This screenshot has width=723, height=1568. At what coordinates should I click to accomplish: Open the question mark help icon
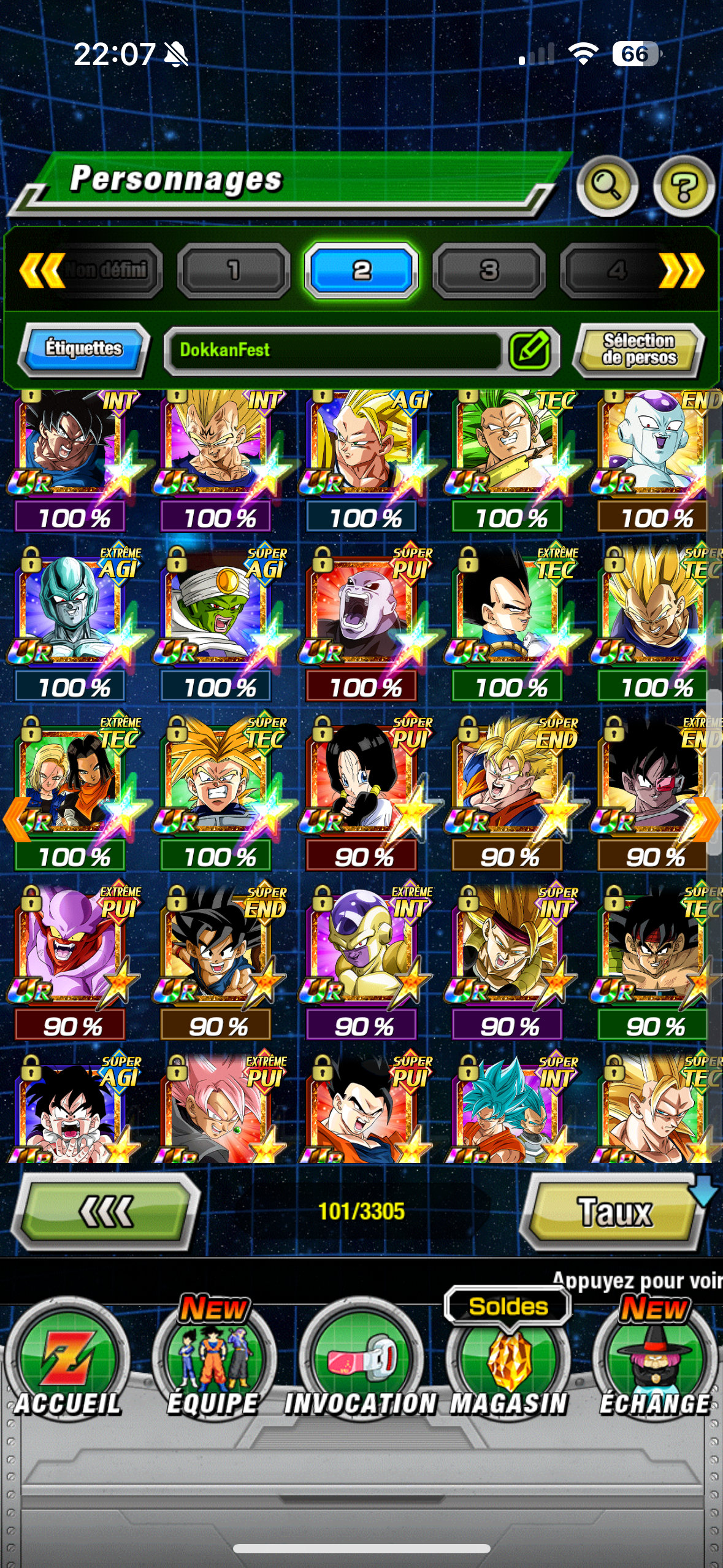click(x=683, y=186)
